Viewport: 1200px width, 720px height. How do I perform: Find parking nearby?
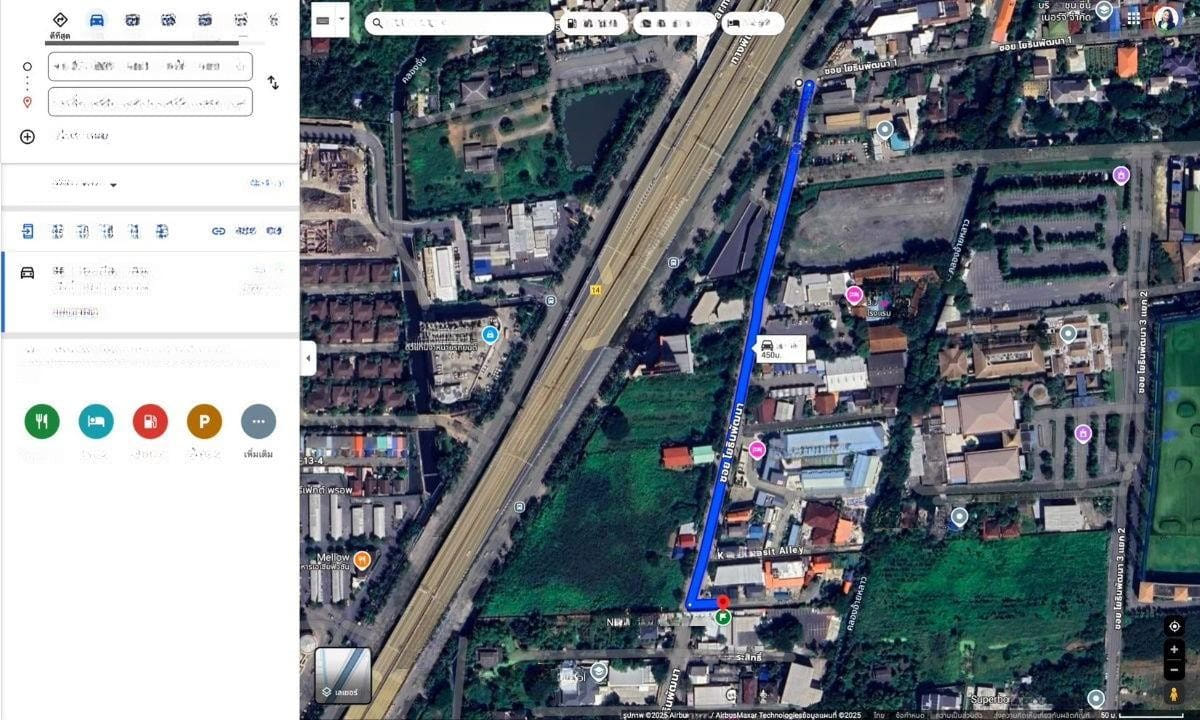[x=204, y=421]
